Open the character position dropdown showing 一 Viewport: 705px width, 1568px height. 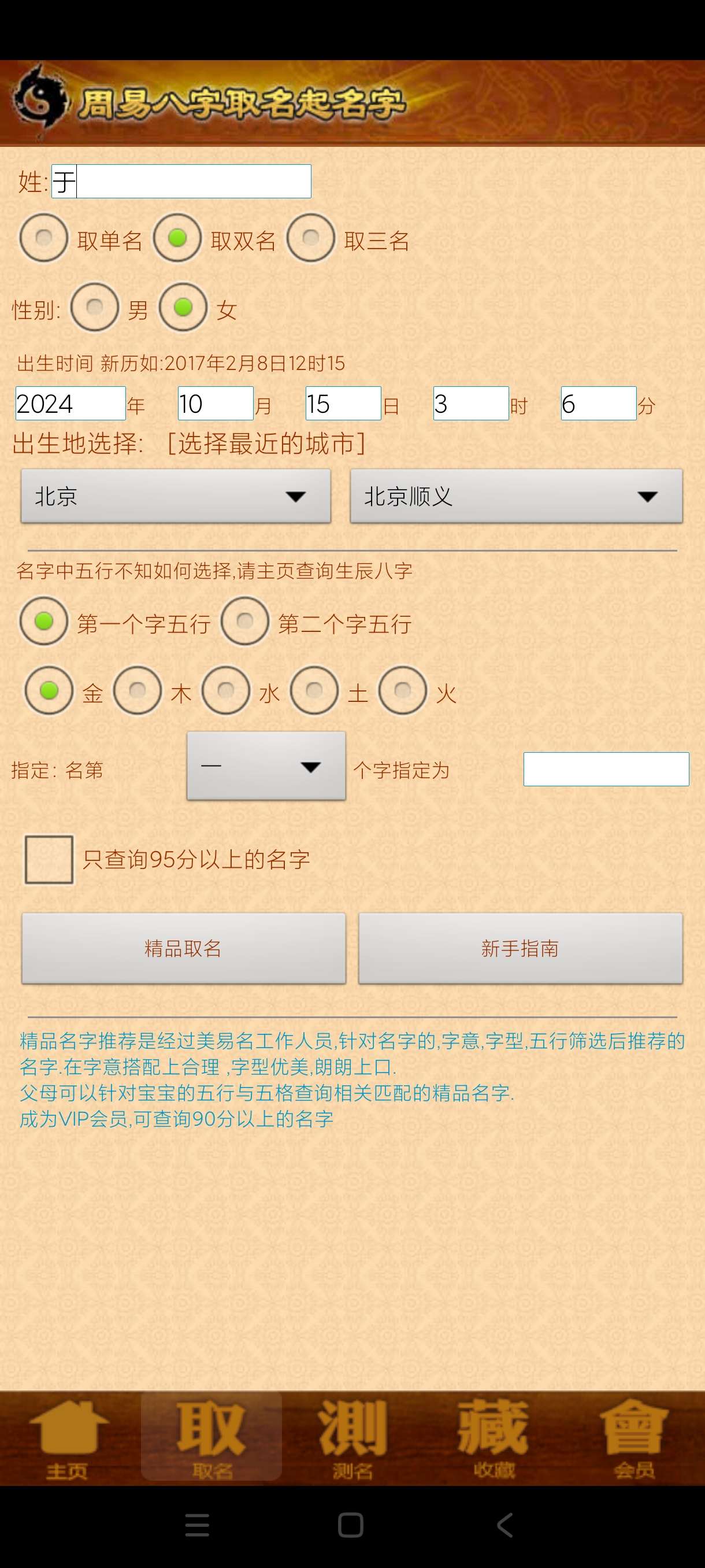coord(266,768)
